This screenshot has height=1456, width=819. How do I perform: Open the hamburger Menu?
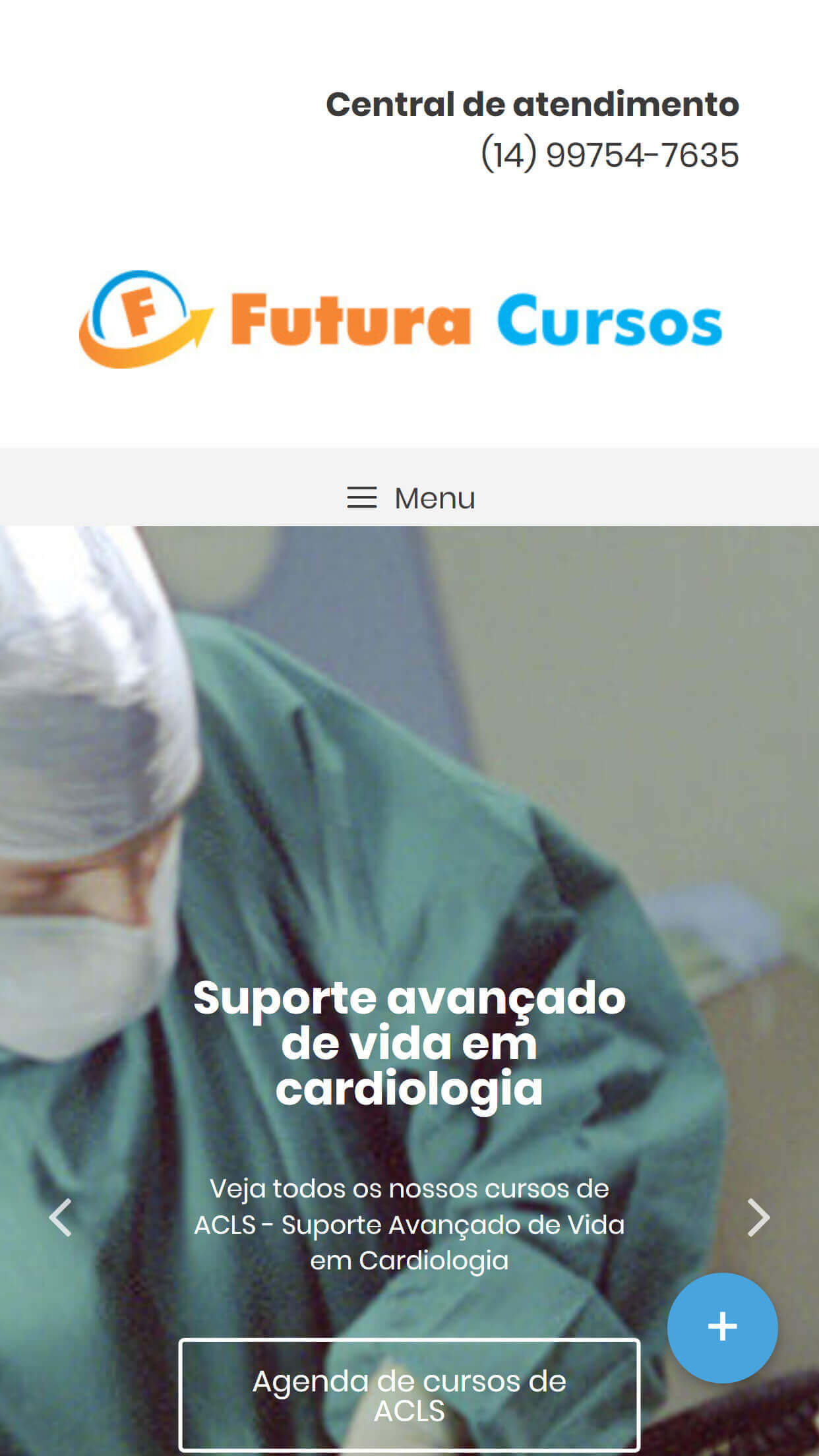[x=409, y=498]
